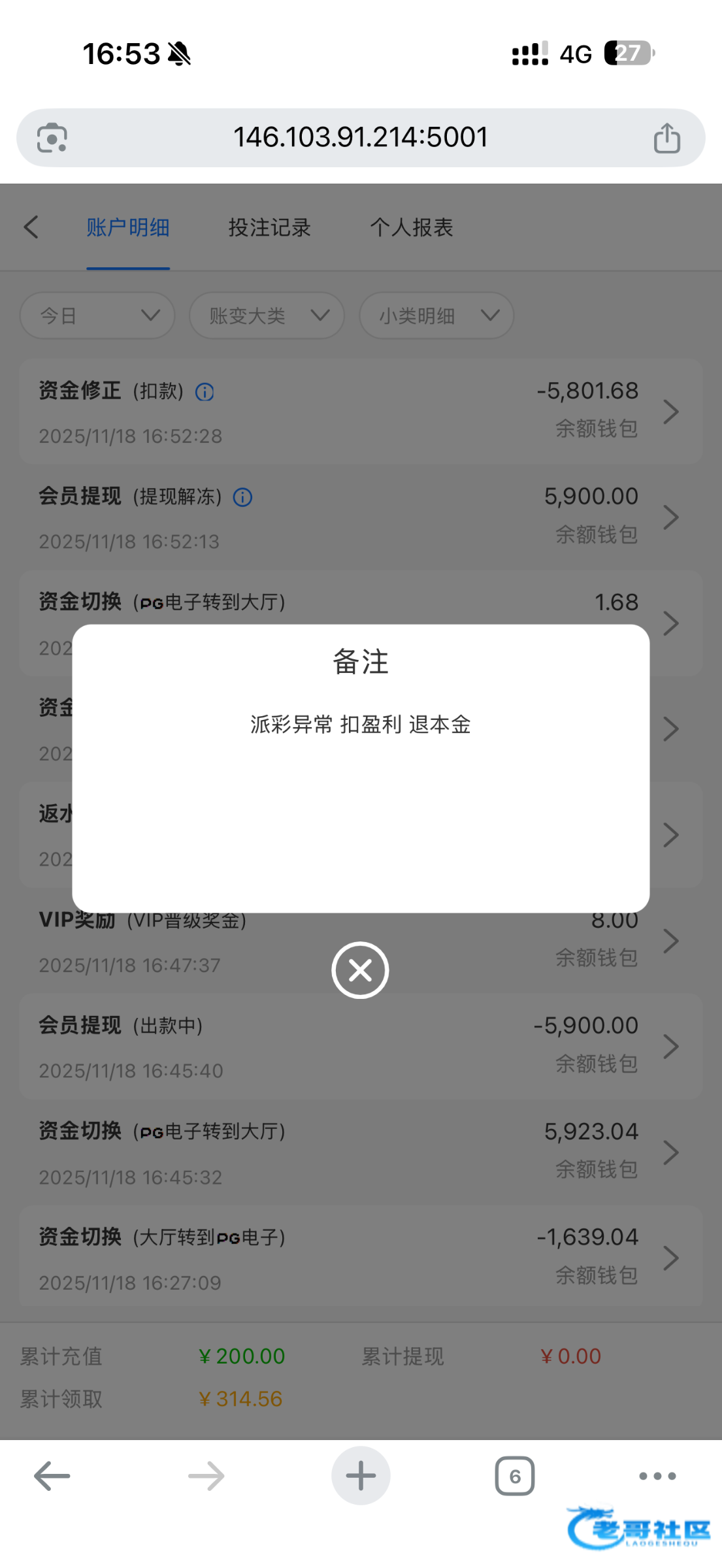View the 6 open tabs
Image resolution: width=722 pixels, height=1568 pixels.
[514, 1476]
